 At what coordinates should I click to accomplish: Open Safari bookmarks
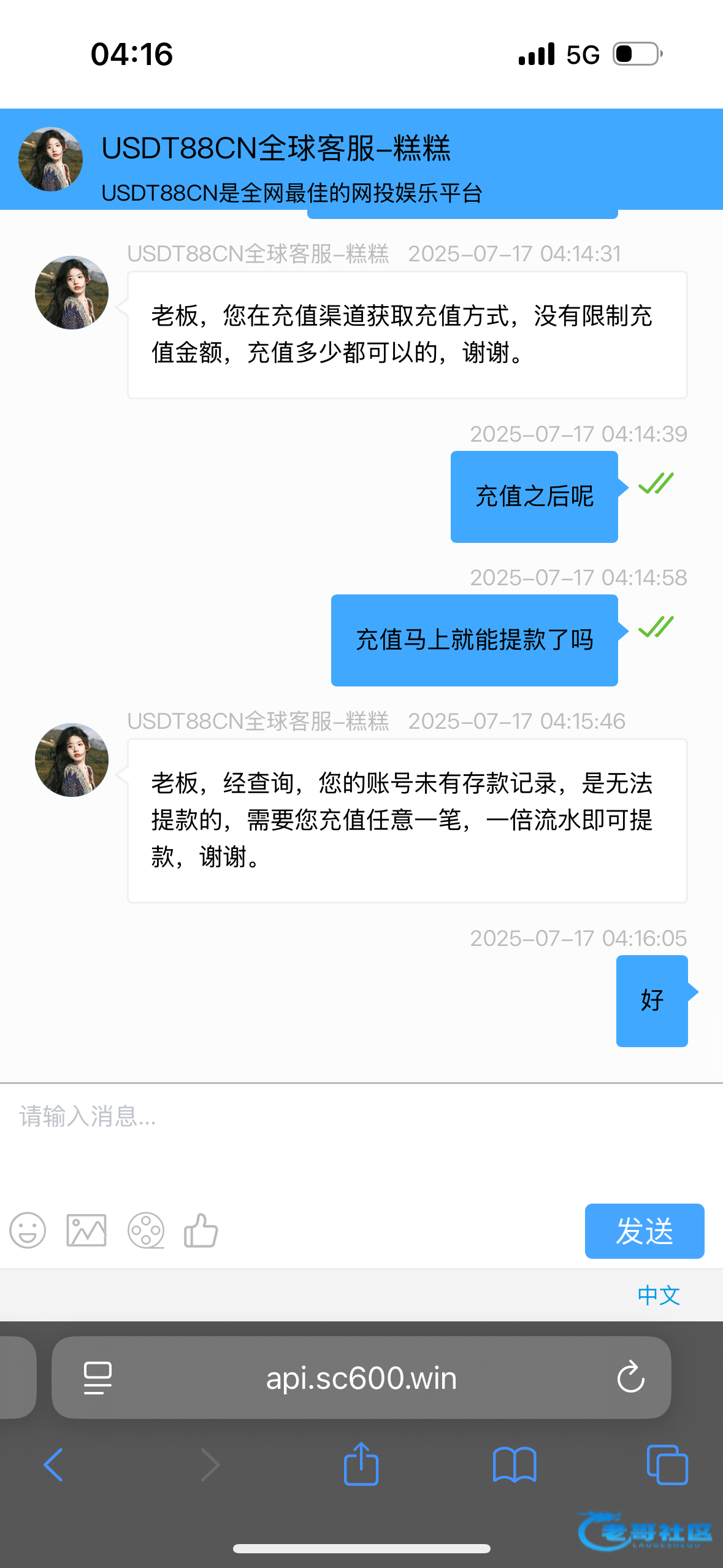pyautogui.click(x=515, y=1465)
